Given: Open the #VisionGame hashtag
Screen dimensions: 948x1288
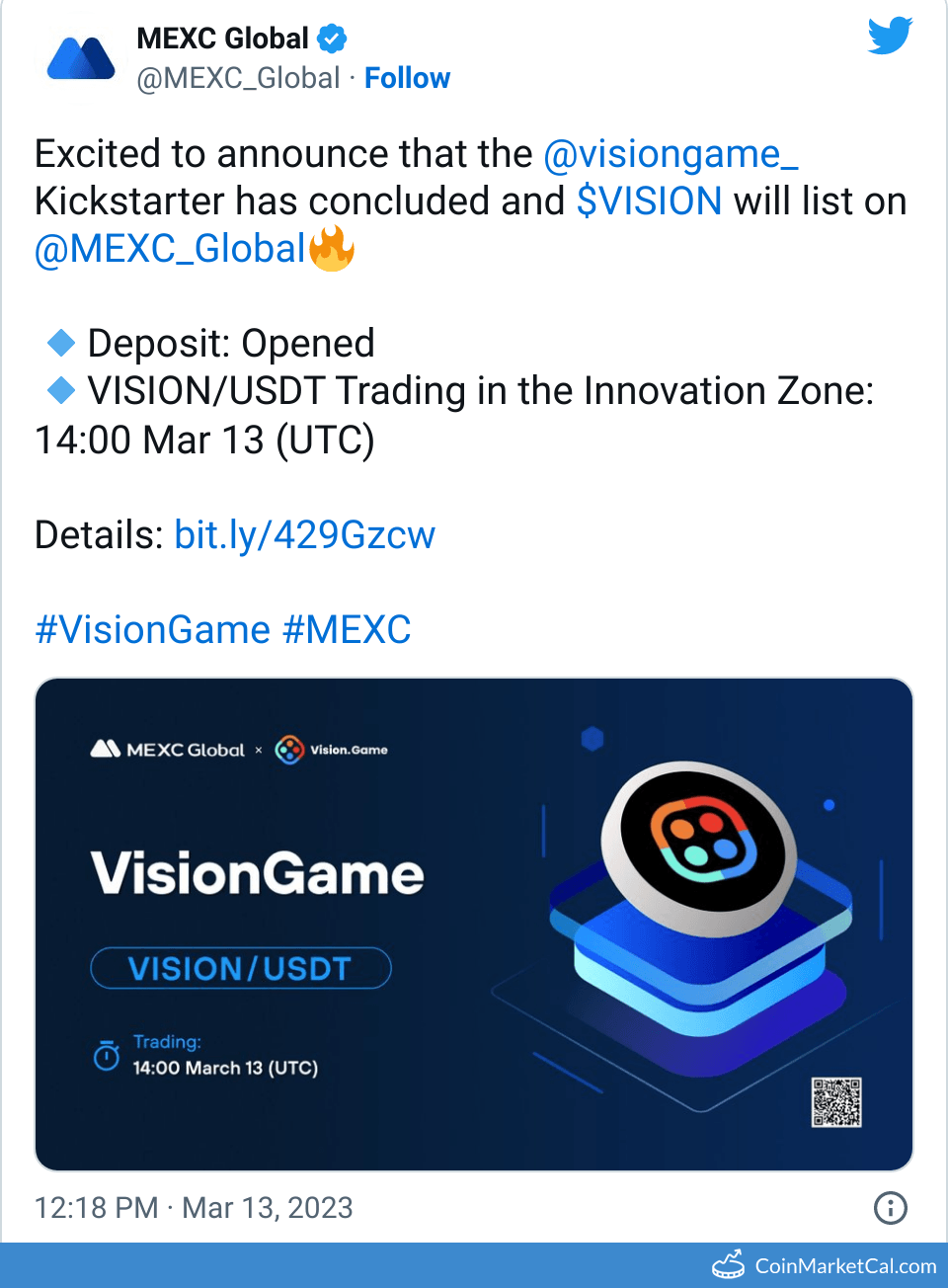Looking at the screenshot, I should click(152, 630).
